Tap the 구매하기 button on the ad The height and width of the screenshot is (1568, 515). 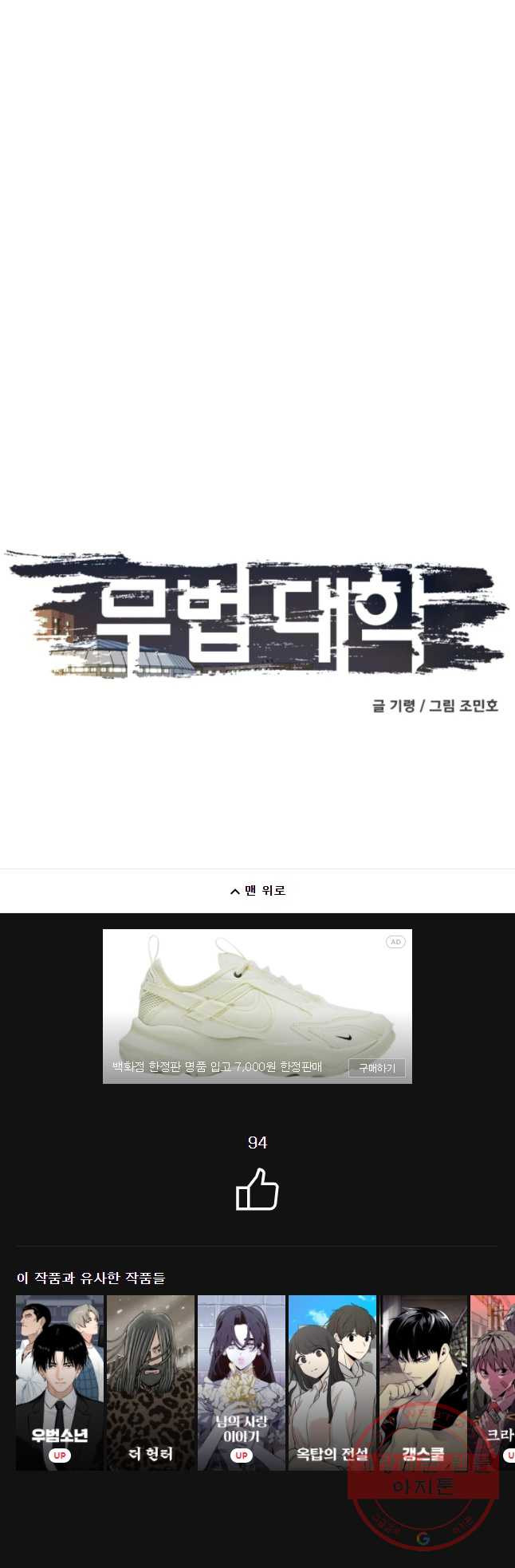376,1067
